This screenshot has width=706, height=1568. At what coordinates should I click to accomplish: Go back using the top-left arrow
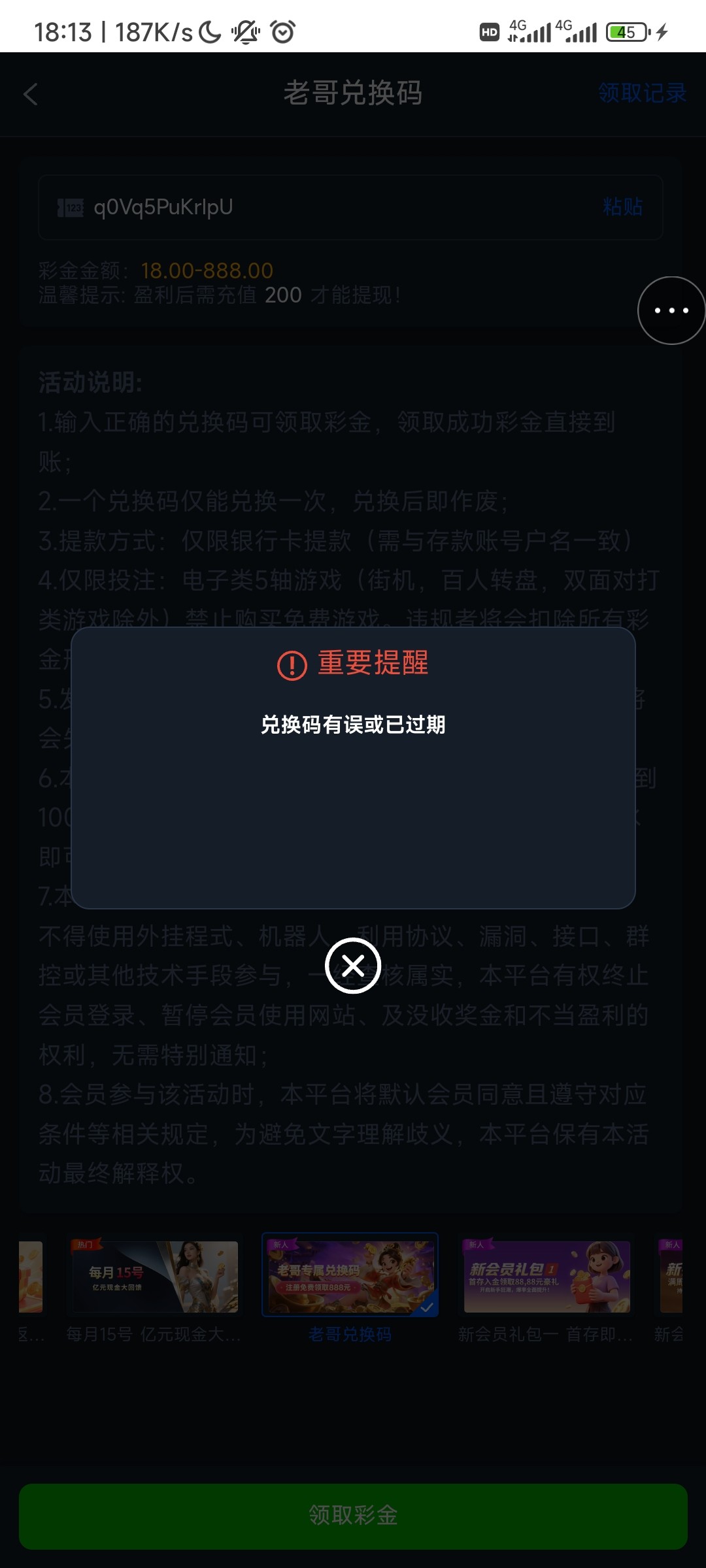coord(31,94)
